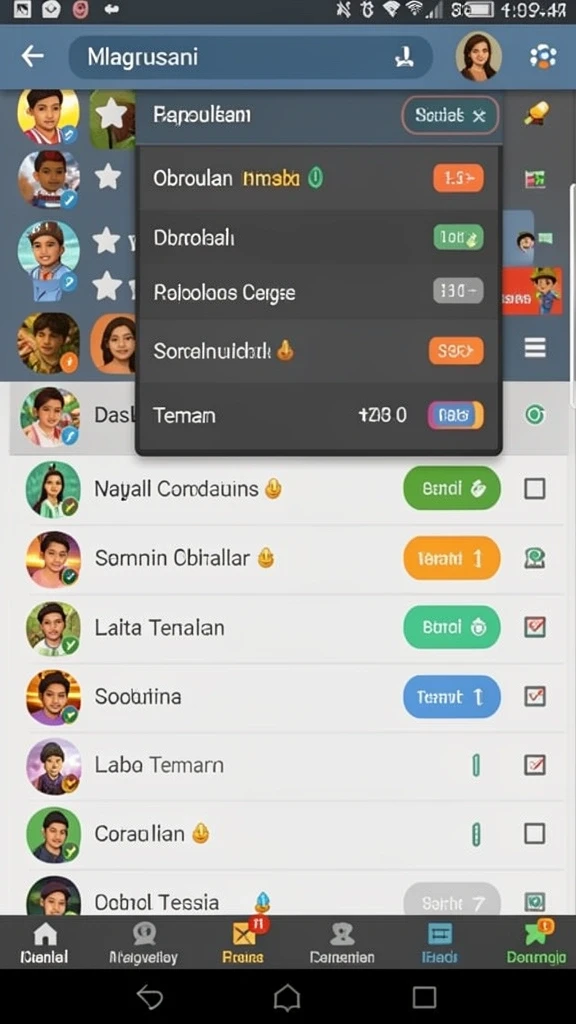
Task: Tap the Mlagrusani search field
Action: click(250, 57)
